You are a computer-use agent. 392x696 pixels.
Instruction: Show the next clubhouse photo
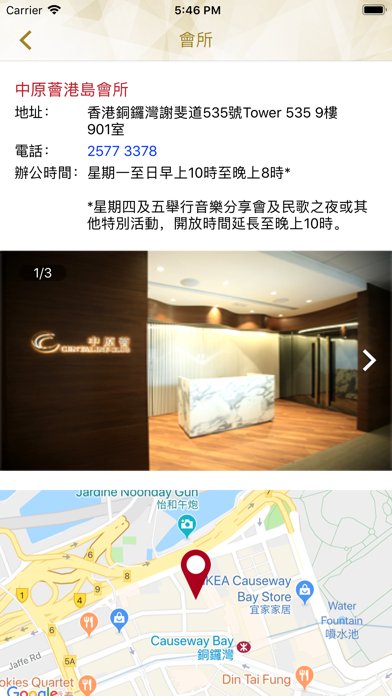coord(369,360)
